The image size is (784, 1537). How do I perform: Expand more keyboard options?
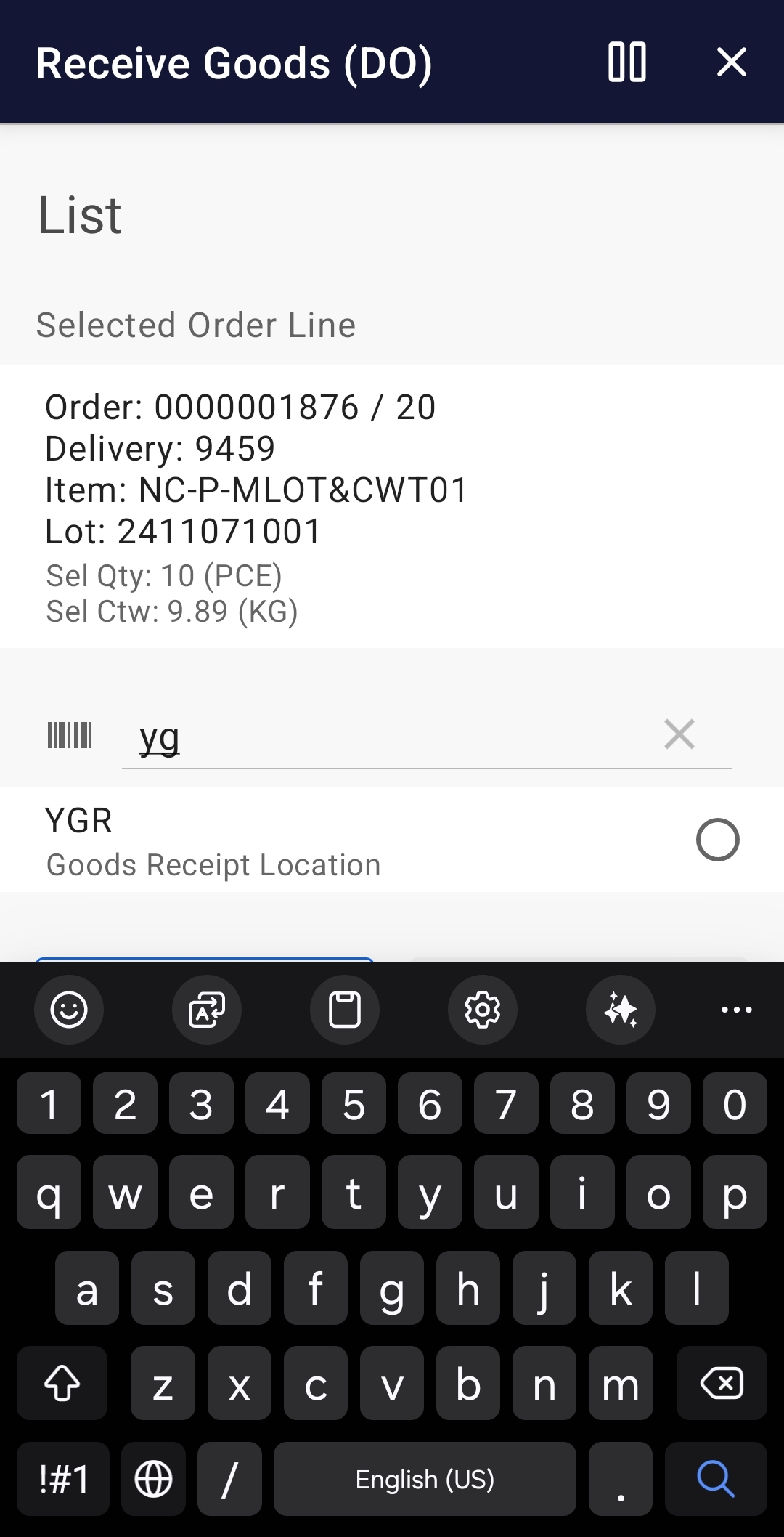tap(736, 1010)
